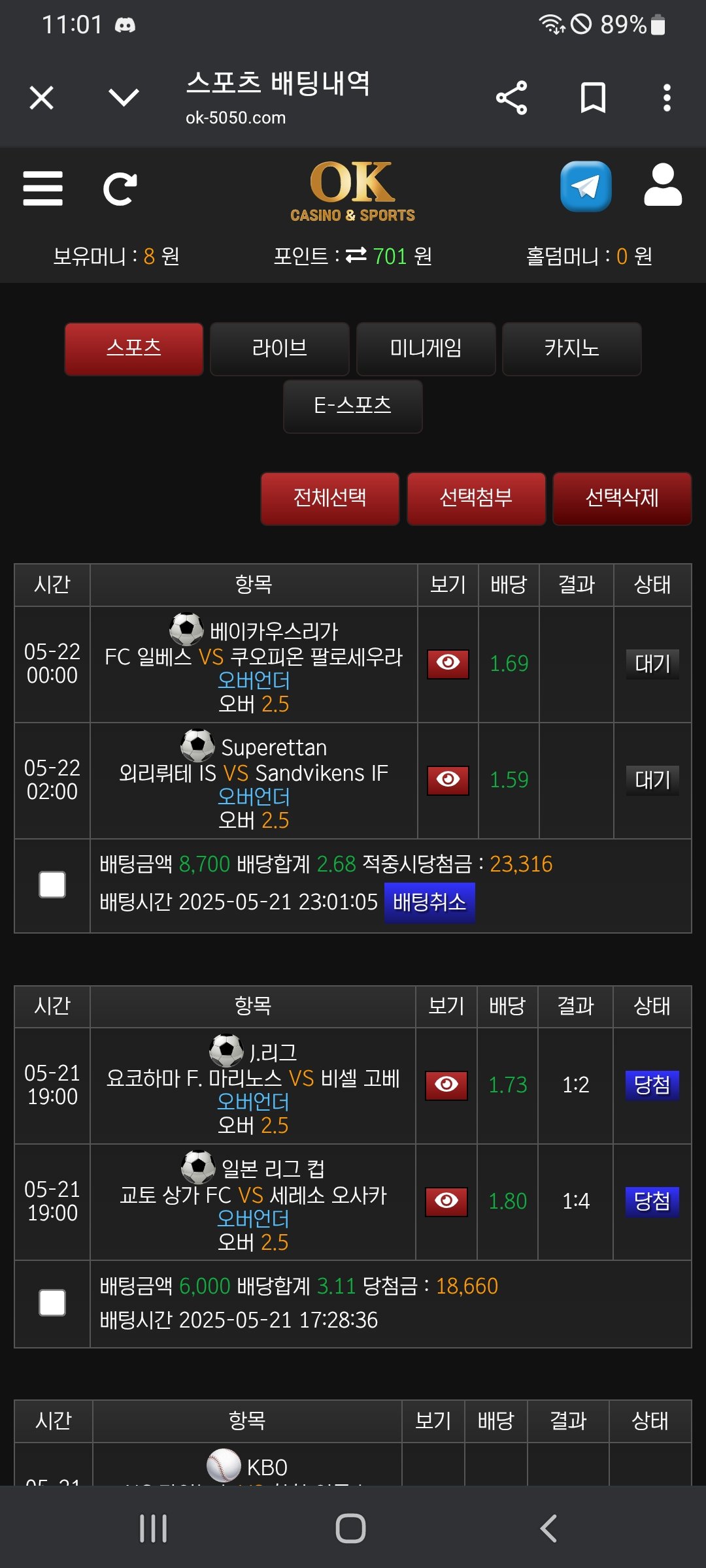This screenshot has width=706, height=1568.
Task: Open the hamburger drawer menu
Action: point(42,189)
